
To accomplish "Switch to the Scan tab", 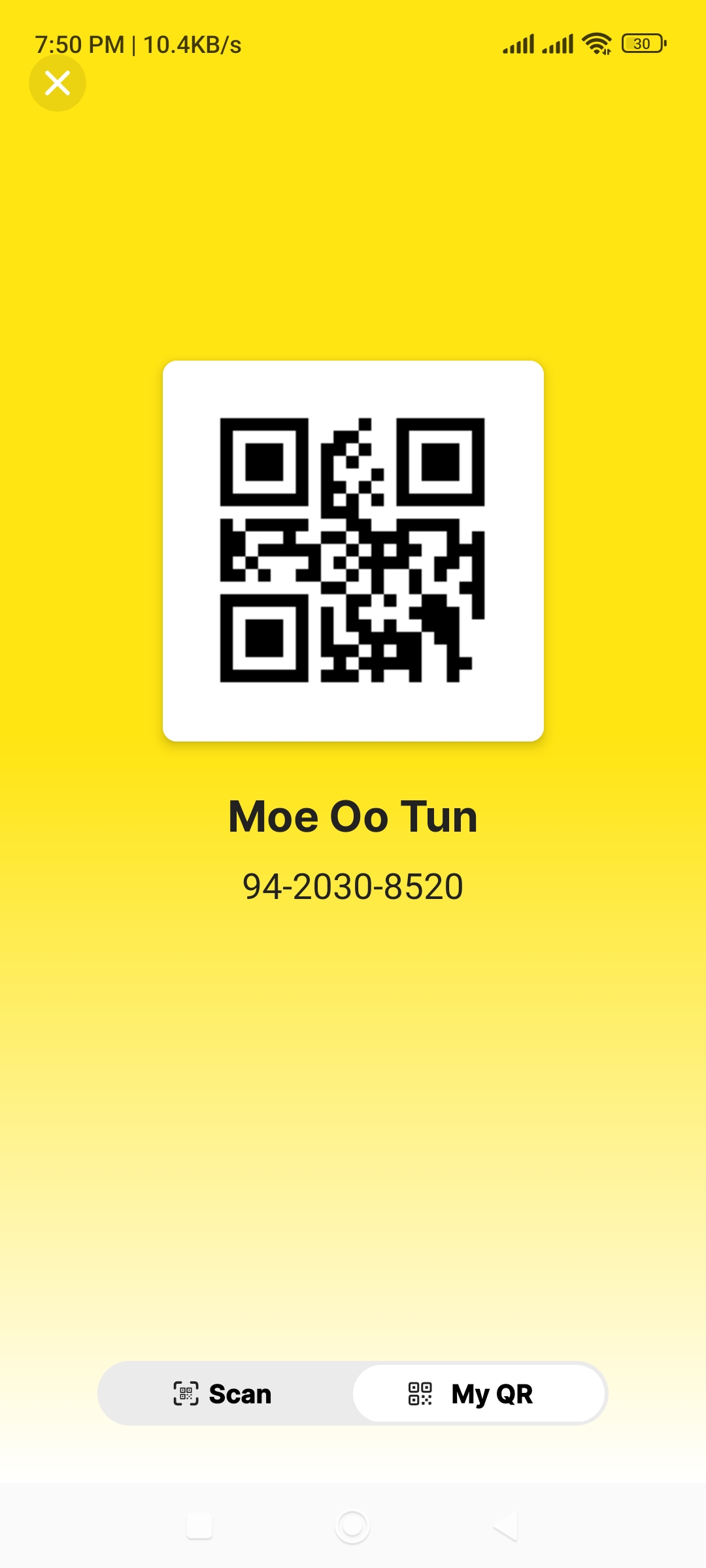I will pyautogui.click(x=224, y=1394).
